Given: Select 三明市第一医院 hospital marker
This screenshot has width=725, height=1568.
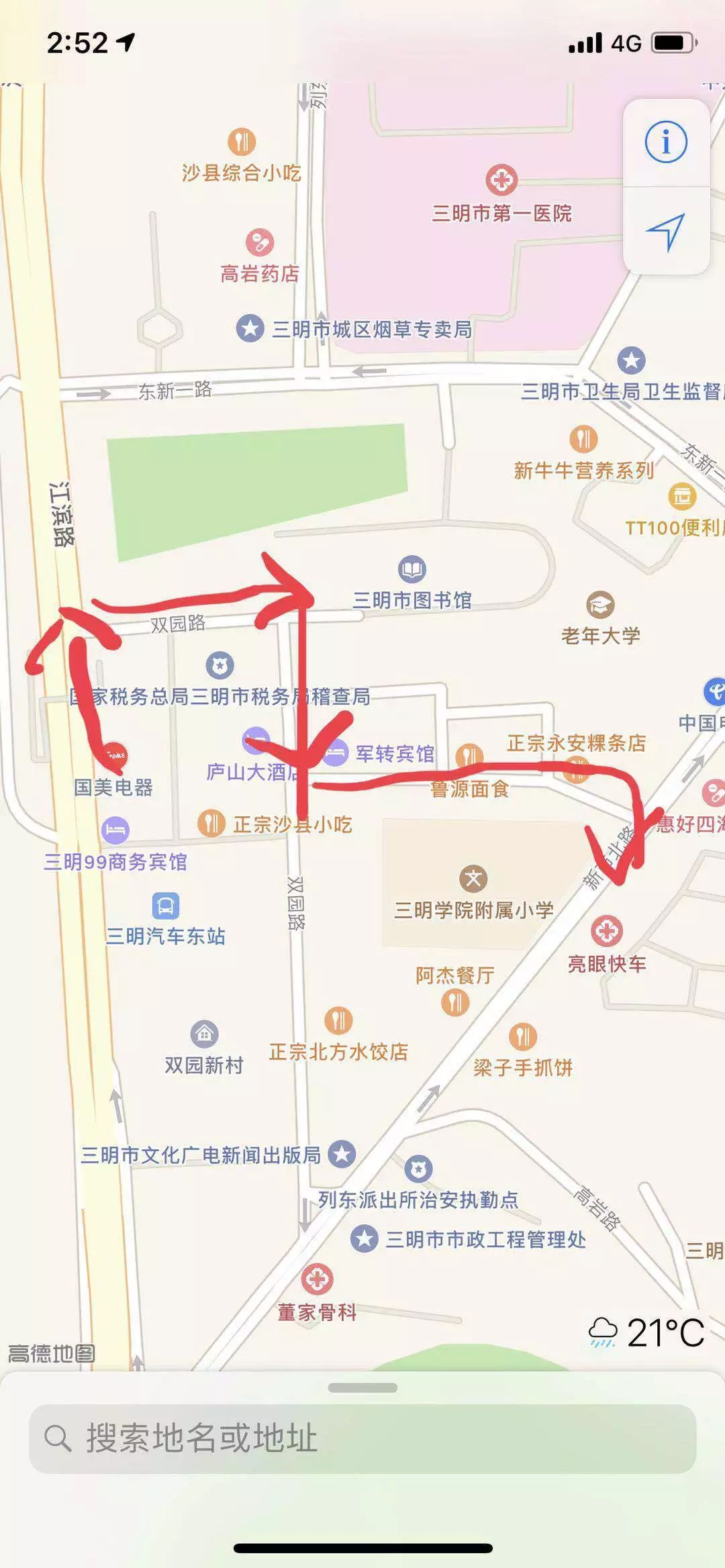Looking at the screenshot, I should tap(501, 180).
